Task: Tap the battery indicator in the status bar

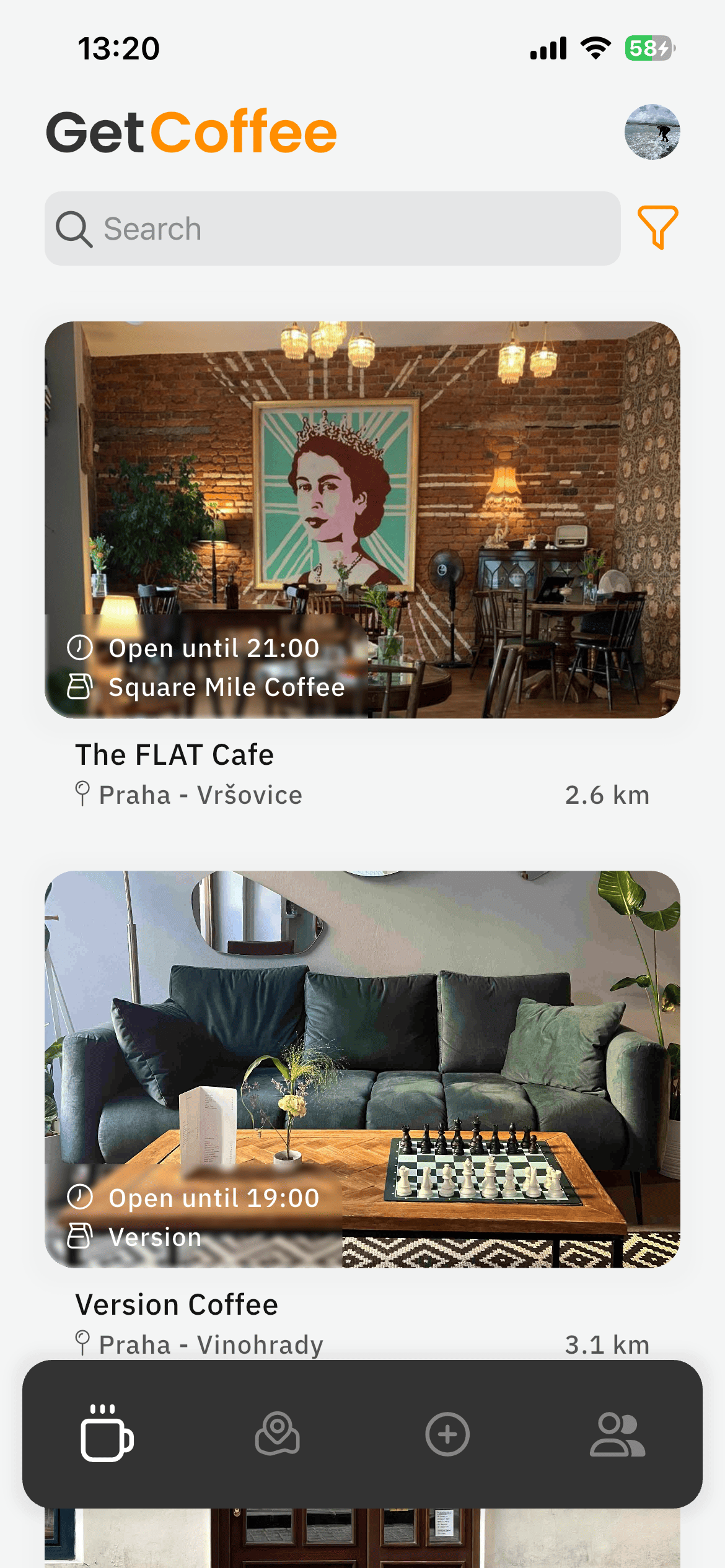Action: click(648, 46)
